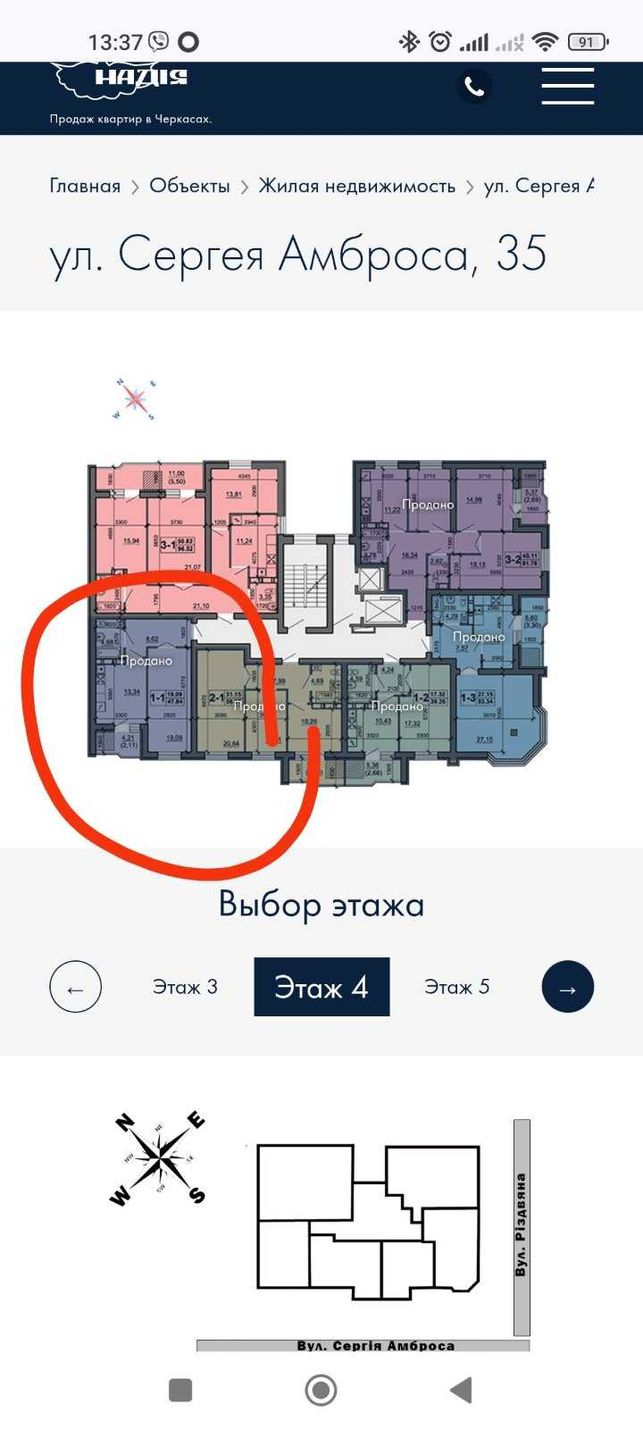643x1429 pixels.
Task: Call the agency via phone icon
Action: pyautogui.click(x=475, y=87)
